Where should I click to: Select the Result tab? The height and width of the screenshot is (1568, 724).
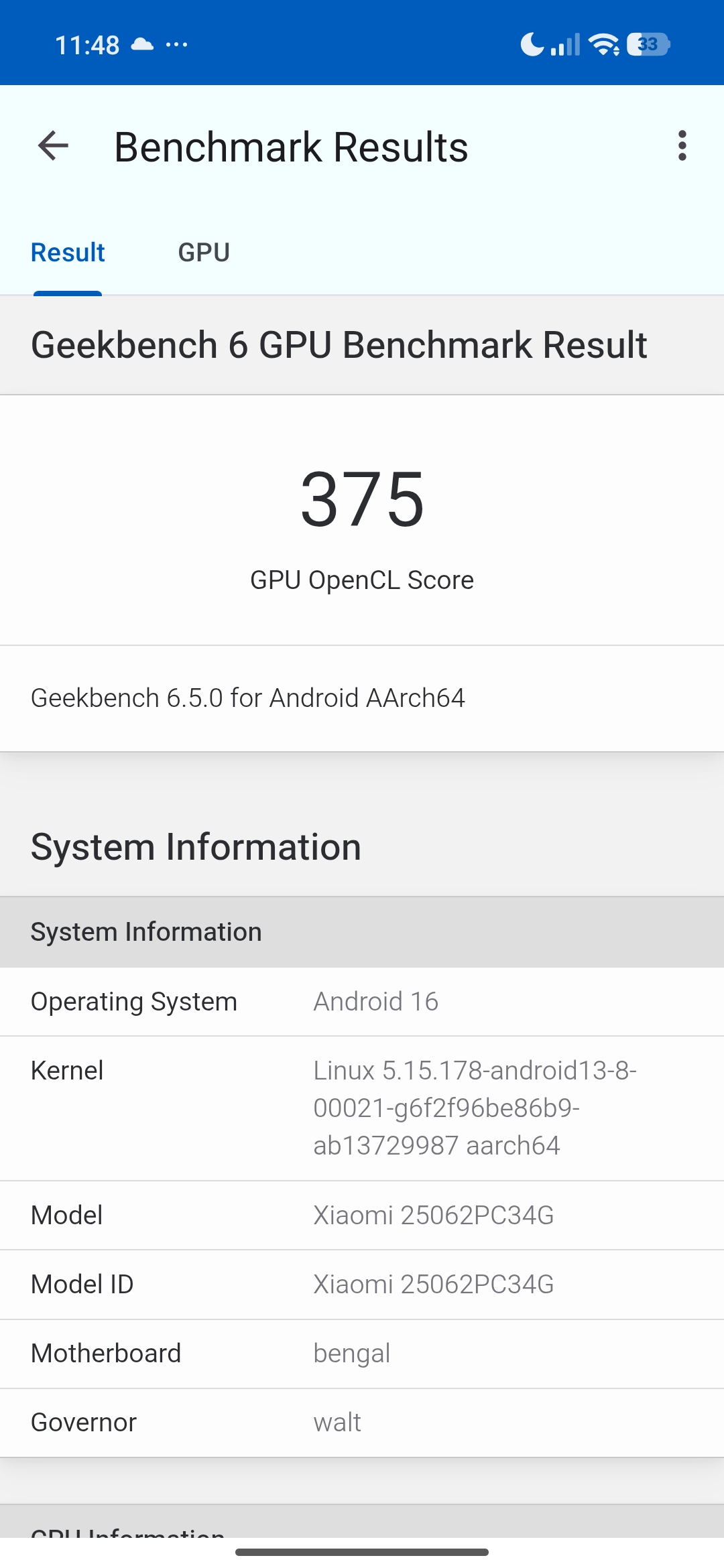pyautogui.click(x=68, y=253)
